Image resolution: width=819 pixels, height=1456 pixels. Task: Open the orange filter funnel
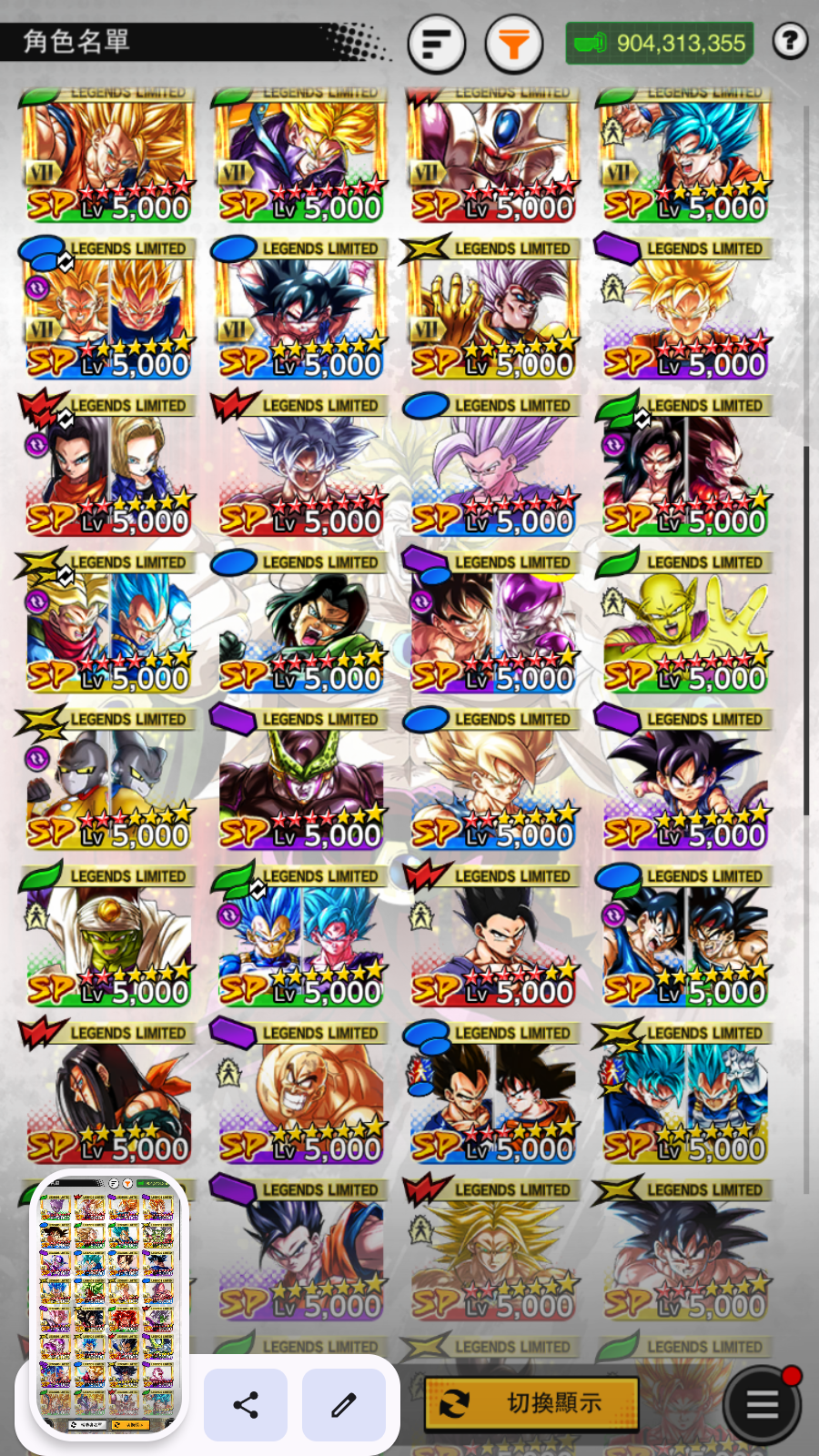pyautogui.click(x=513, y=43)
